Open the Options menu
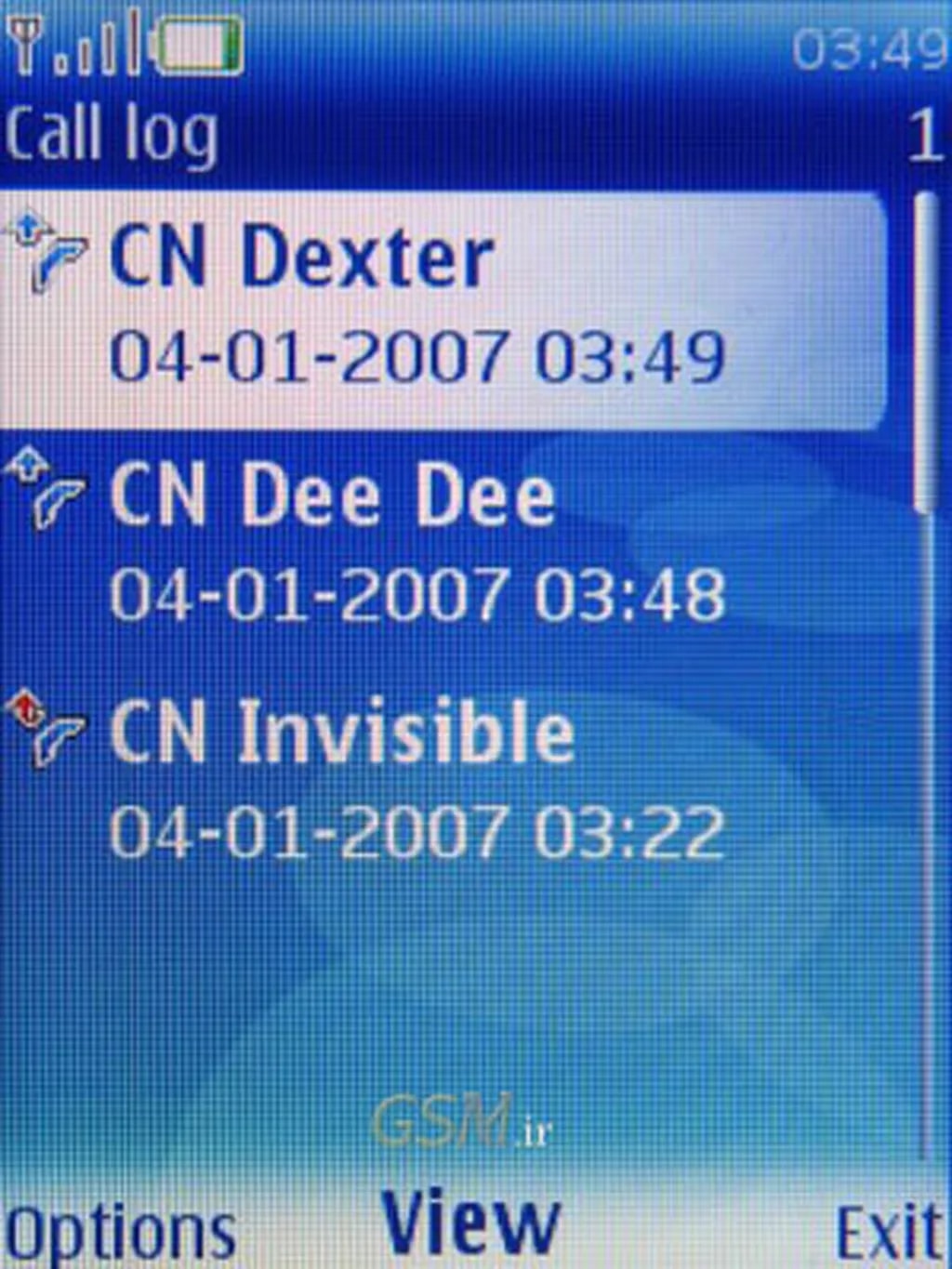The image size is (952, 1269). coord(119,1232)
